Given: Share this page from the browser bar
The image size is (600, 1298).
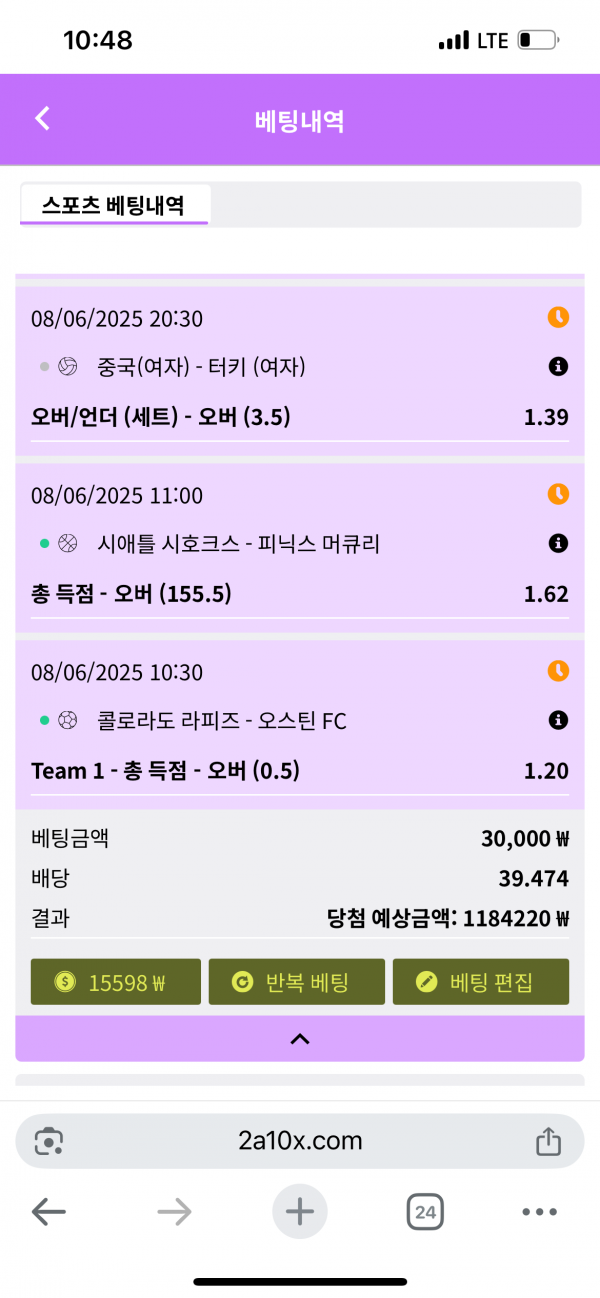Looking at the screenshot, I should (x=547, y=1141).
